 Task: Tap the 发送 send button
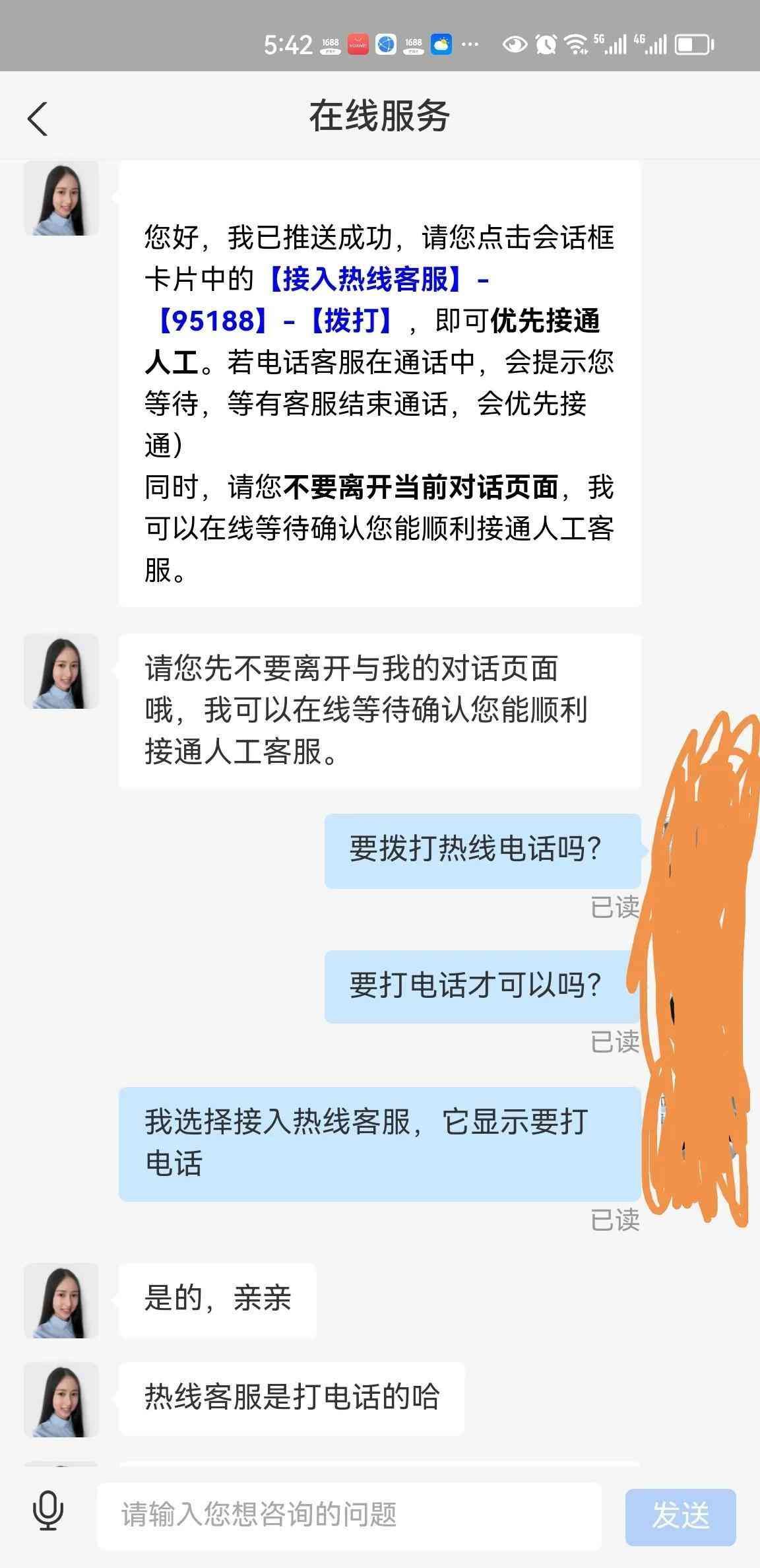(x=680, y=1516)
